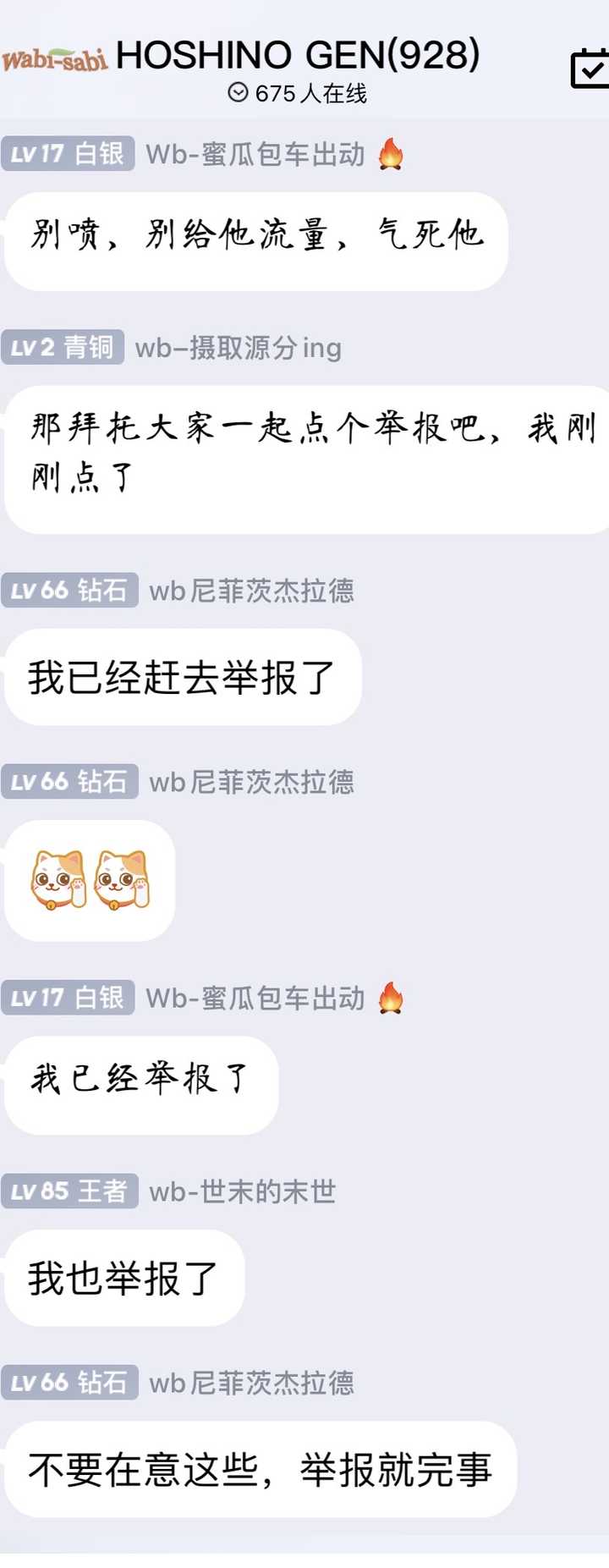This screenshot has width=609, height=1568.
Task: Click the LV17 白银 level badge
Action: click(68, 153)
